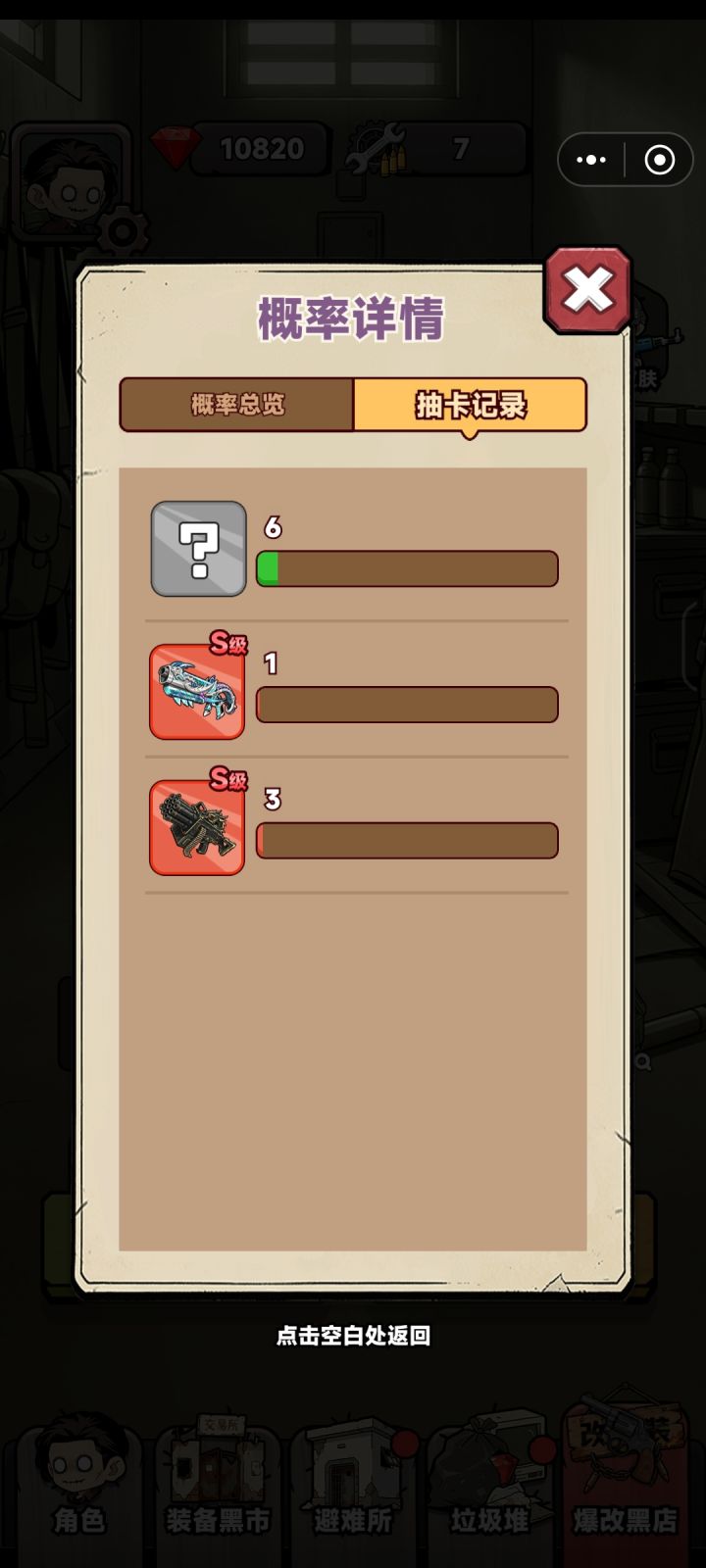The width and height of the screenshot is (706, 1568).
Task: Close the 概率详情 dialog
Action: tap(587, 290)
